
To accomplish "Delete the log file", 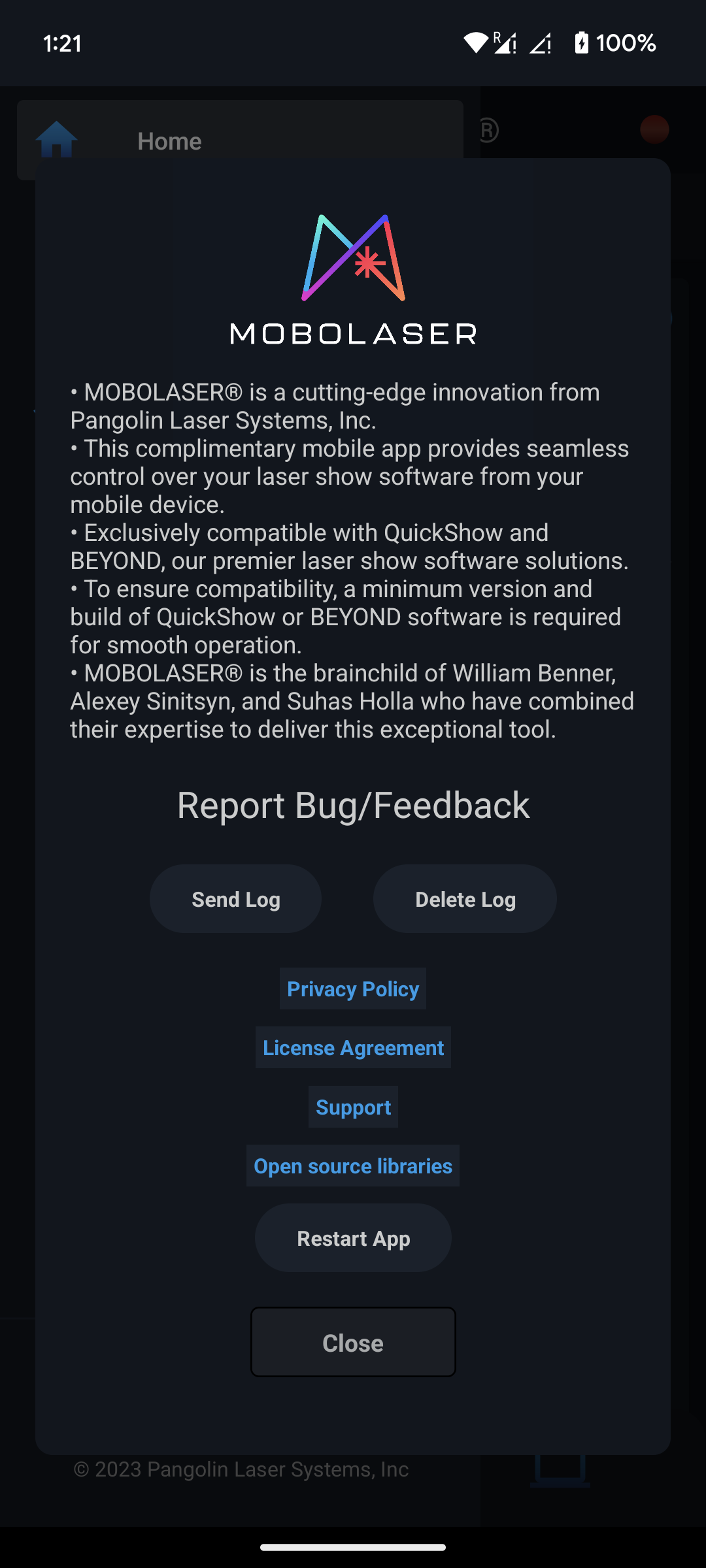I will pyautogui.click(x=465, y=899).
